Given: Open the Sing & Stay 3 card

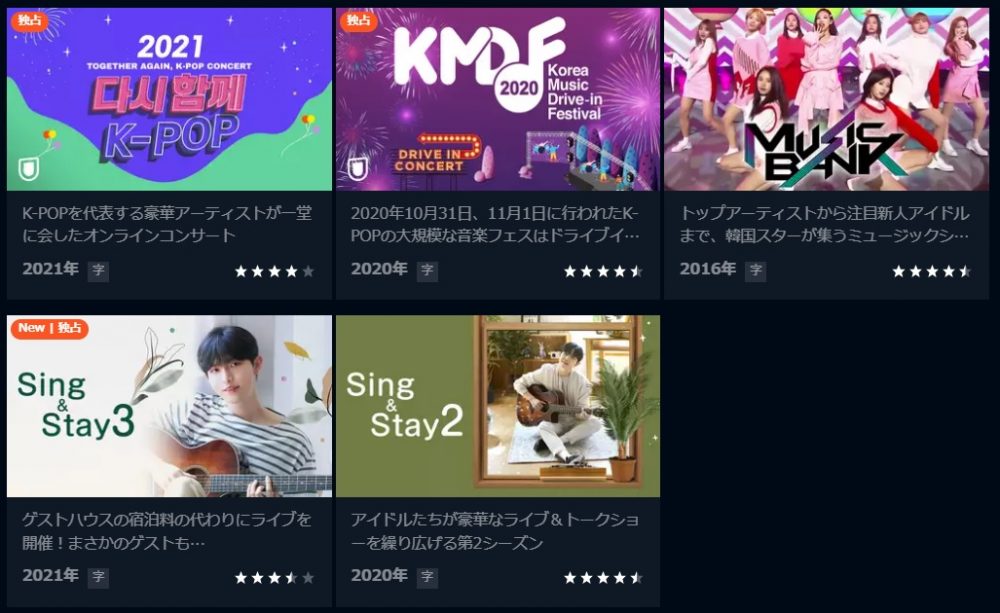Looking at the screenshot, I should tap(169, 407).
